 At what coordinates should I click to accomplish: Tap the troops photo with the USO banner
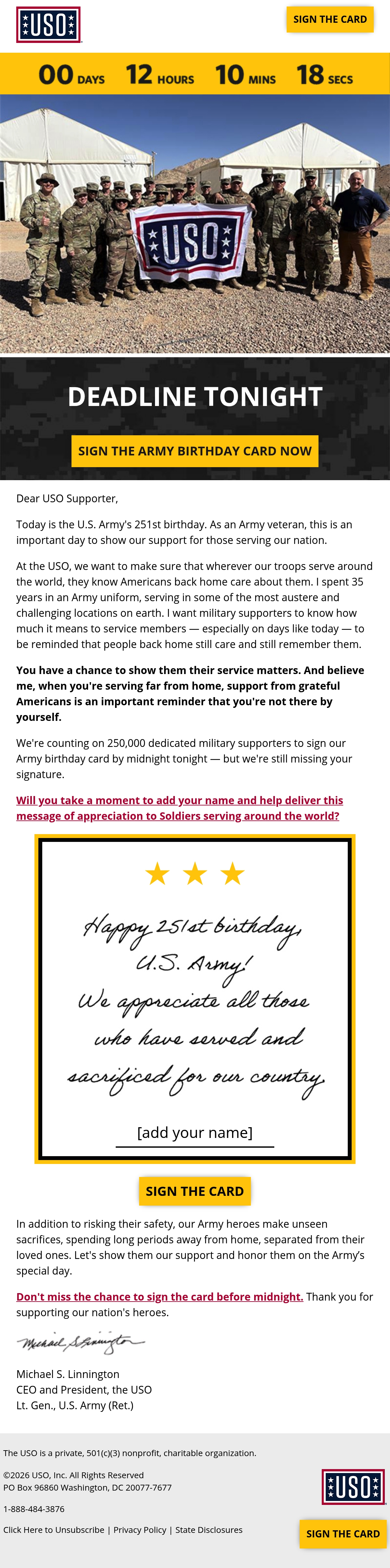tap(195, 224)
